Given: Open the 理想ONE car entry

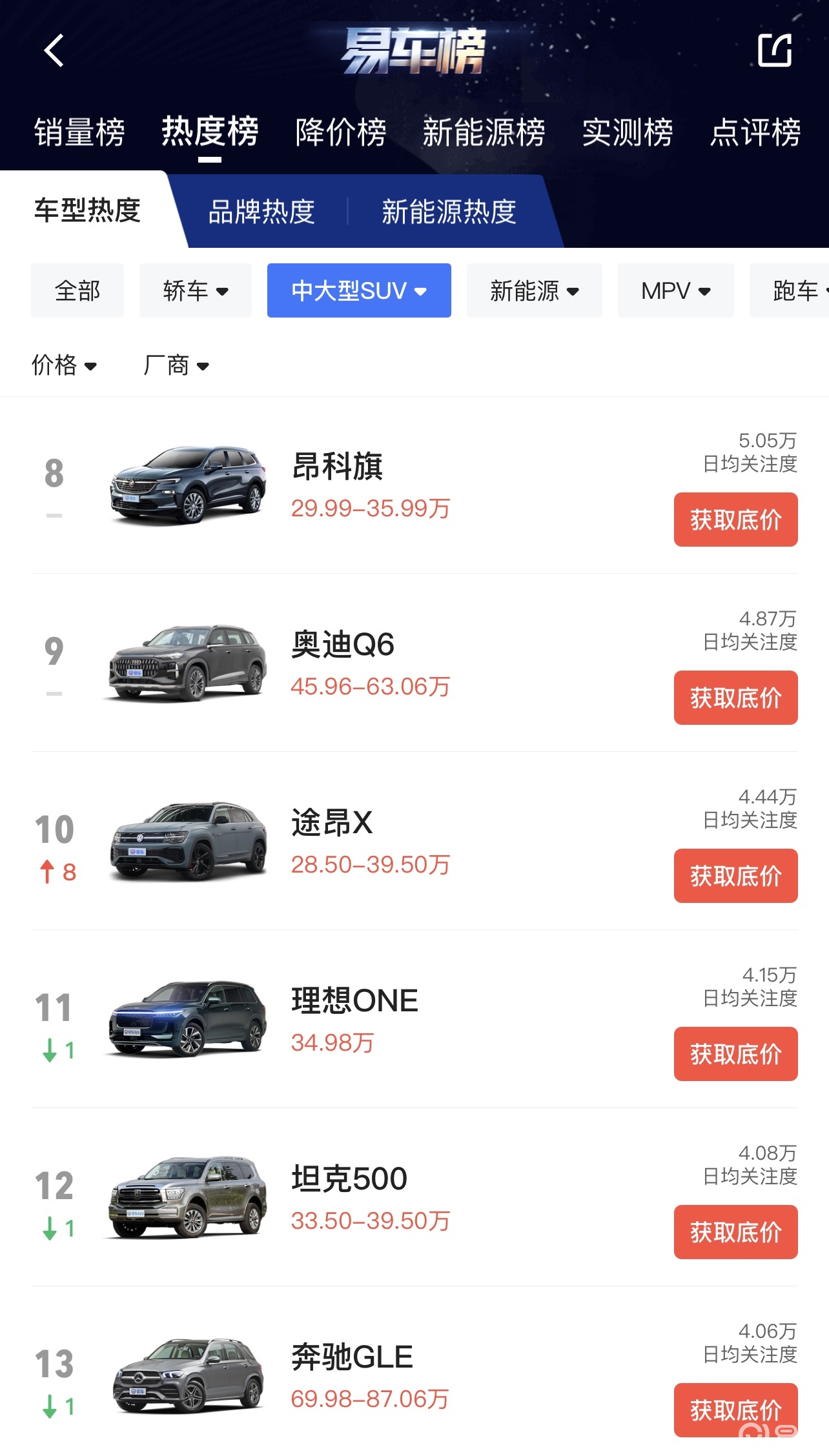Looking at the screenshot, I should (x=414, y=1020).
